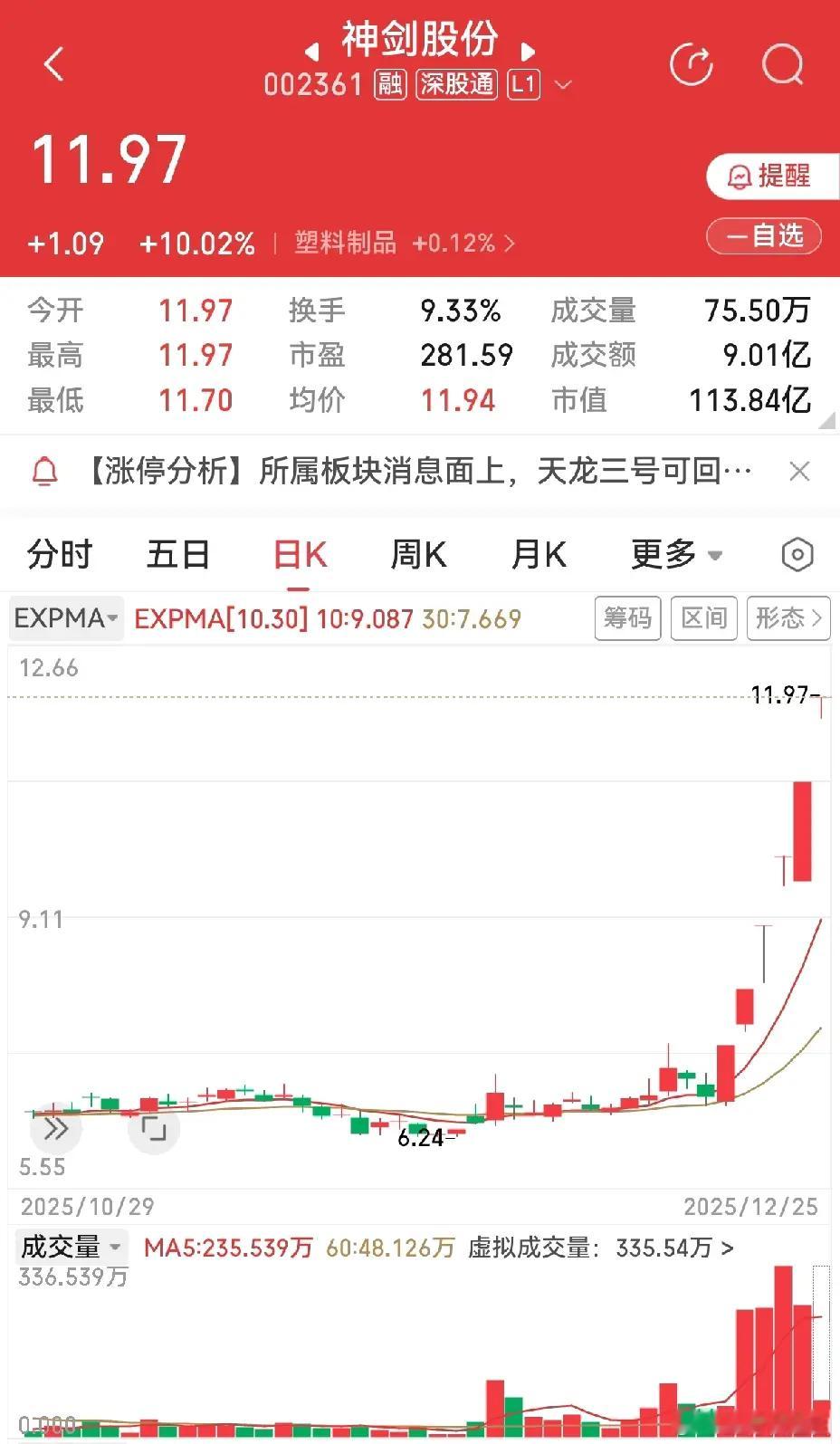This screenshot has height=1444, width=840.
Task: Select the 月K monthly chart
Action: (539, 554)
